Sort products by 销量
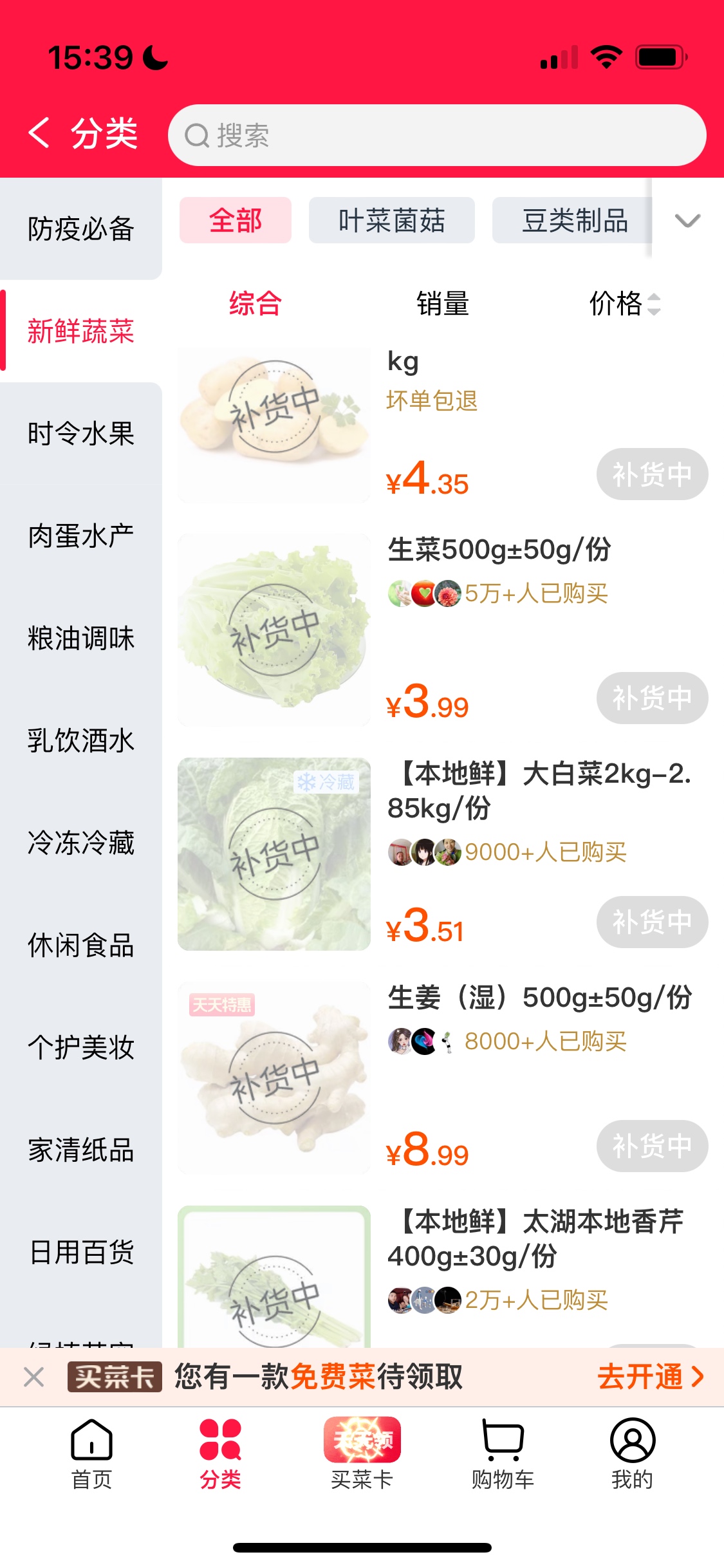 (442, 303)
